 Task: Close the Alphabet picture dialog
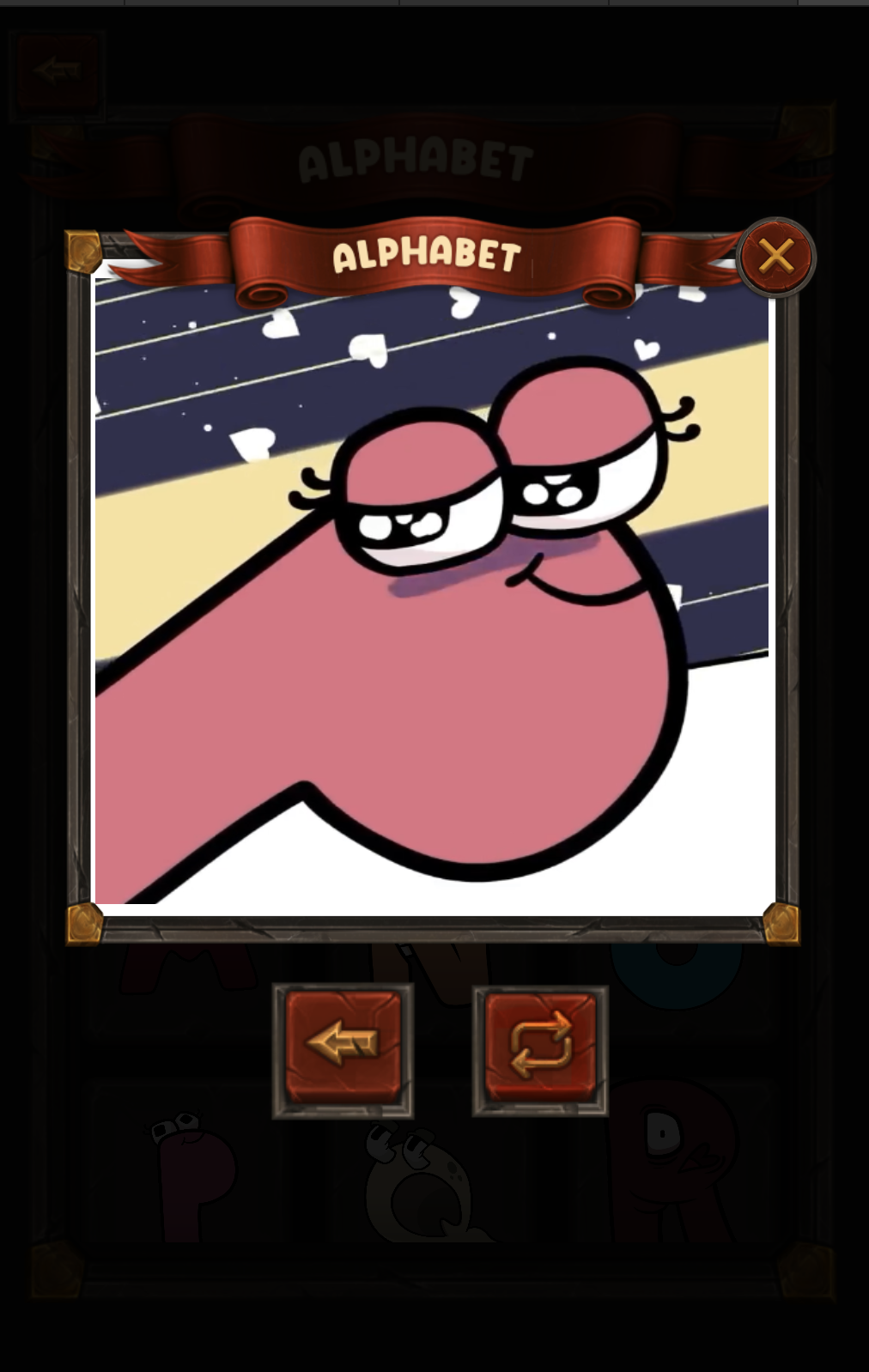tap(775, 257)
